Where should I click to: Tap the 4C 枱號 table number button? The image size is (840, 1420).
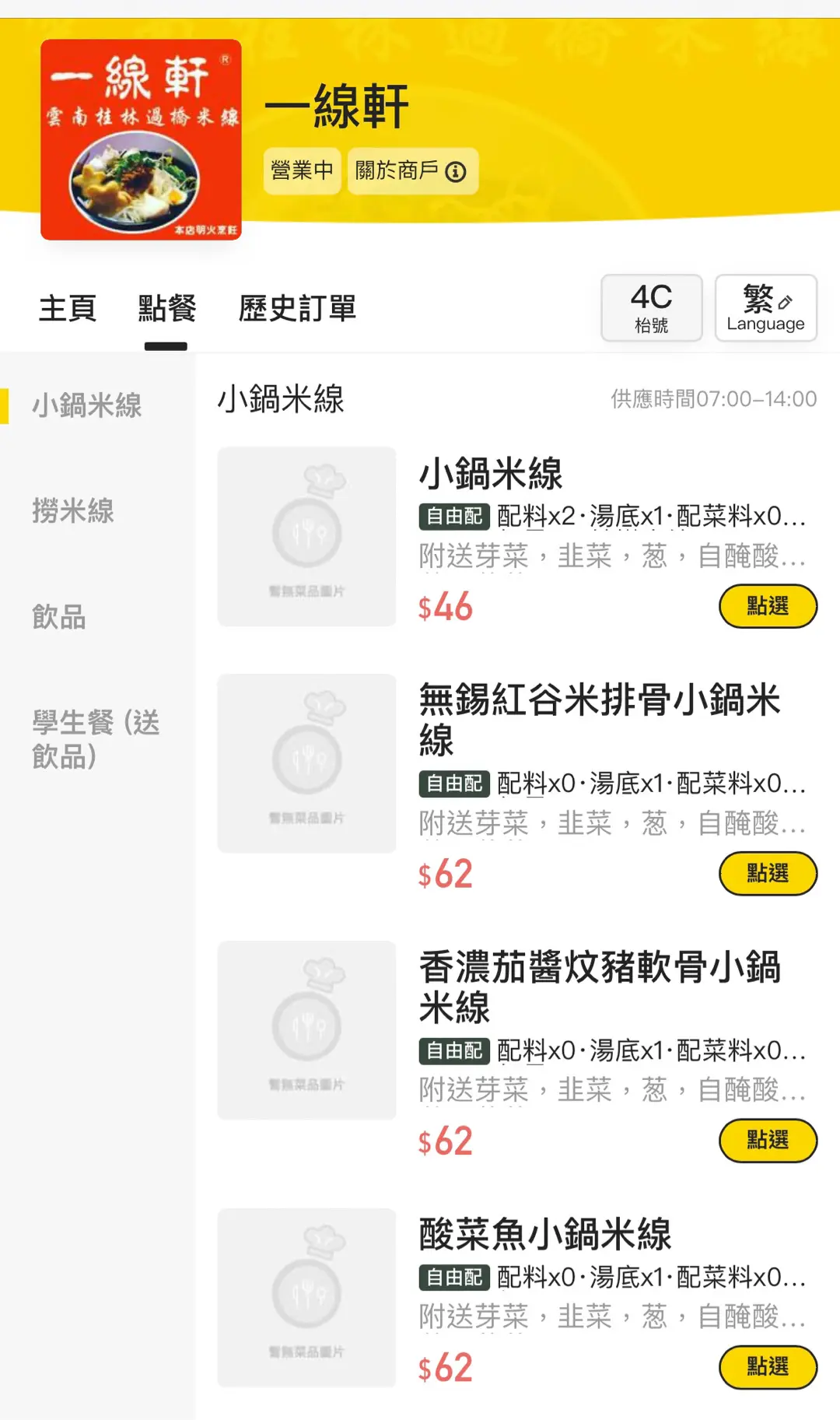pos(651,308)
